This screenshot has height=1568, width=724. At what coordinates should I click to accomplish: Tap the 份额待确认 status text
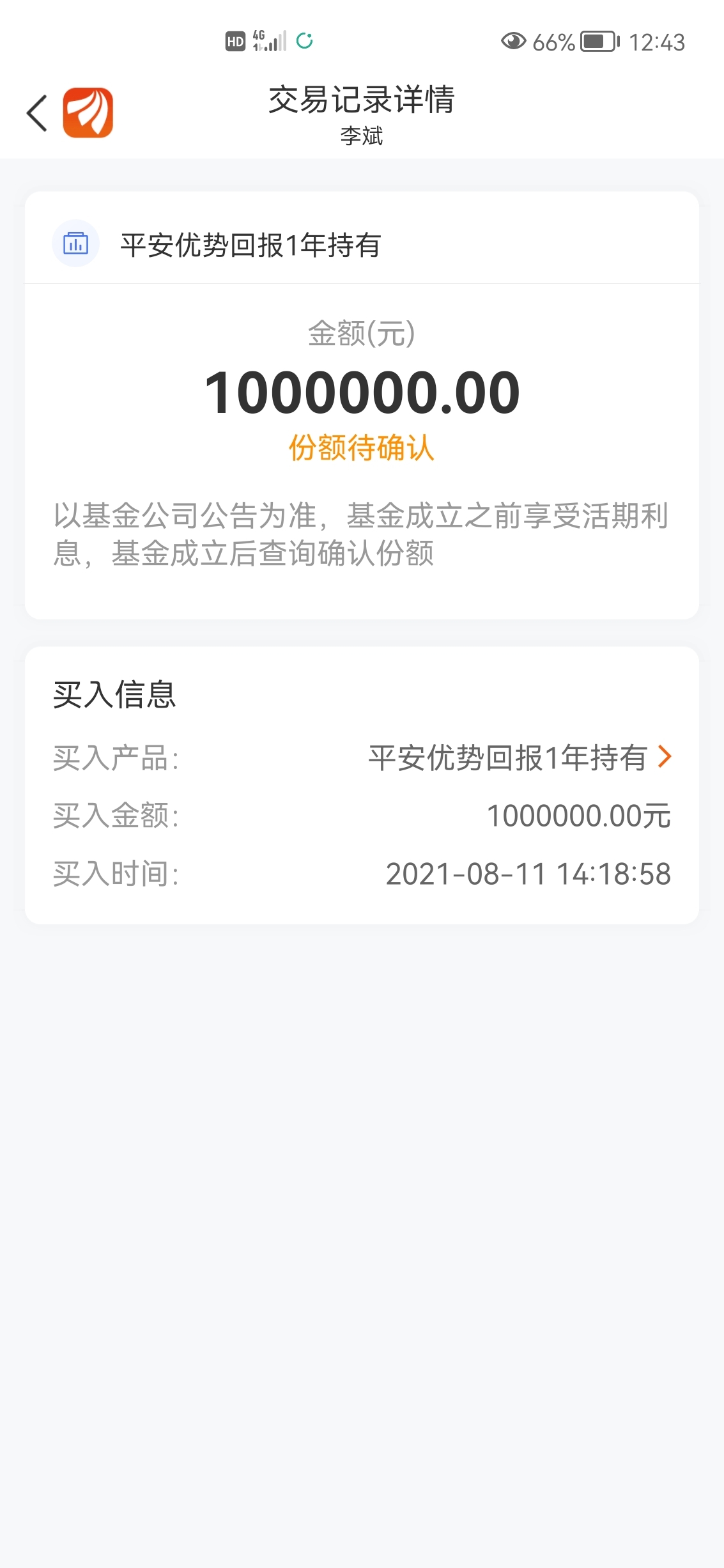[362, 448]
